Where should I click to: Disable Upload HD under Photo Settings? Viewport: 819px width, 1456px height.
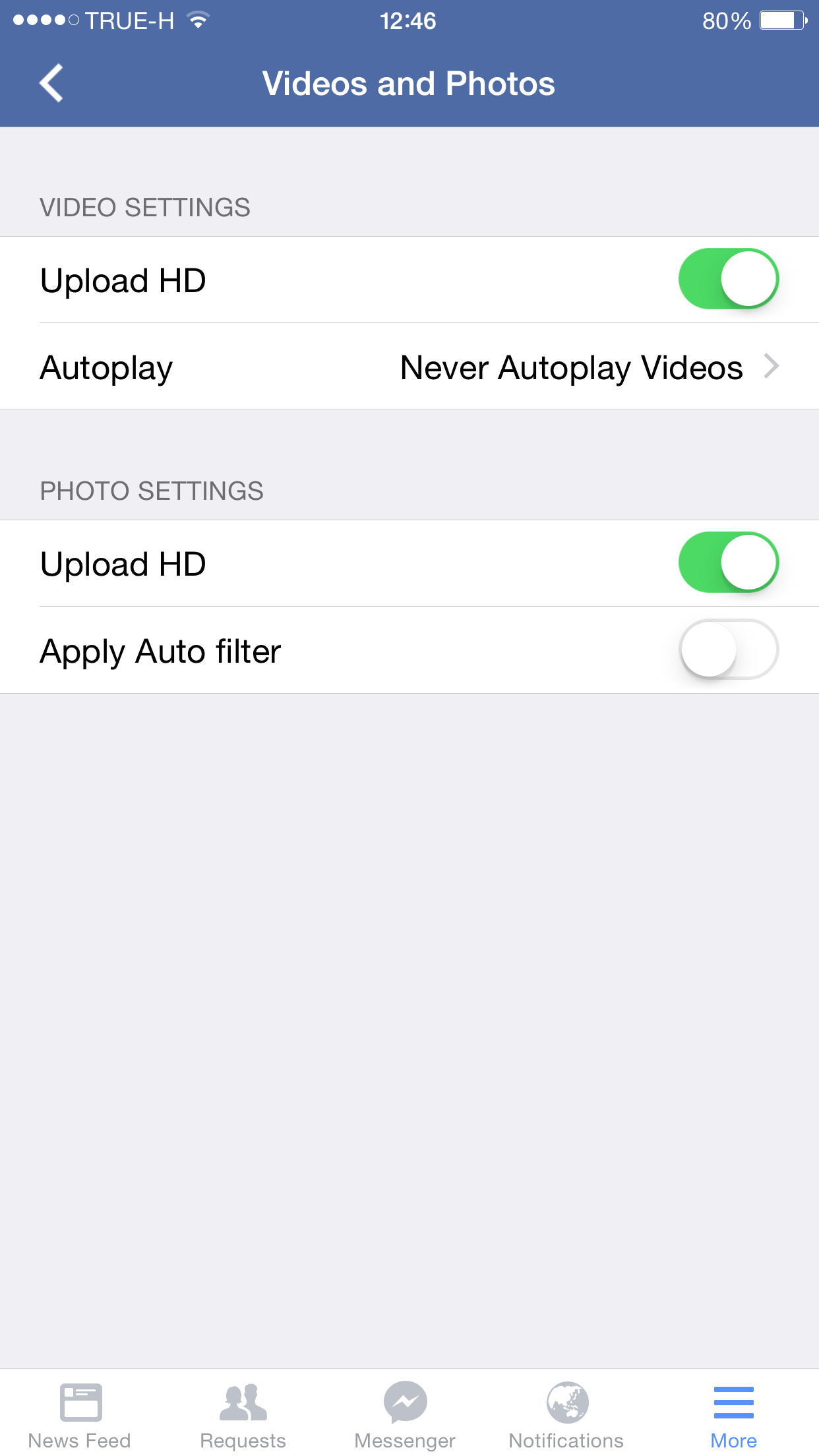[x=729, y=562]
